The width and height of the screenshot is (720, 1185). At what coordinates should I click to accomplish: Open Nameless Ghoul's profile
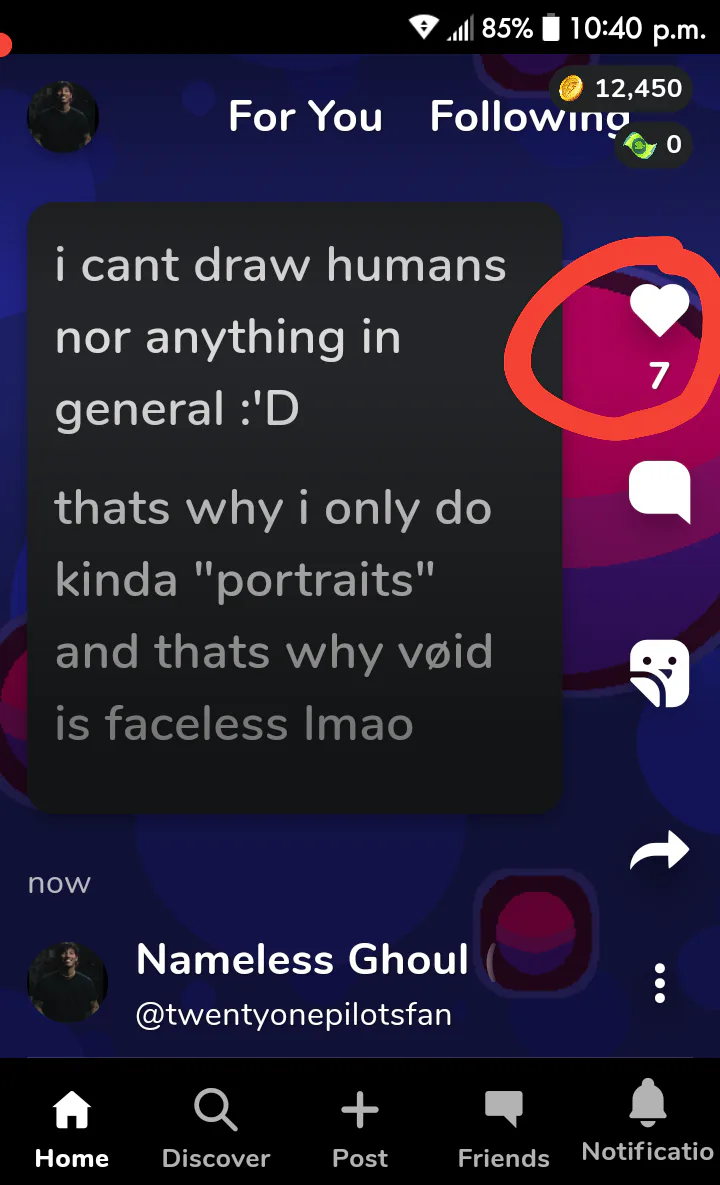[302, 959]
